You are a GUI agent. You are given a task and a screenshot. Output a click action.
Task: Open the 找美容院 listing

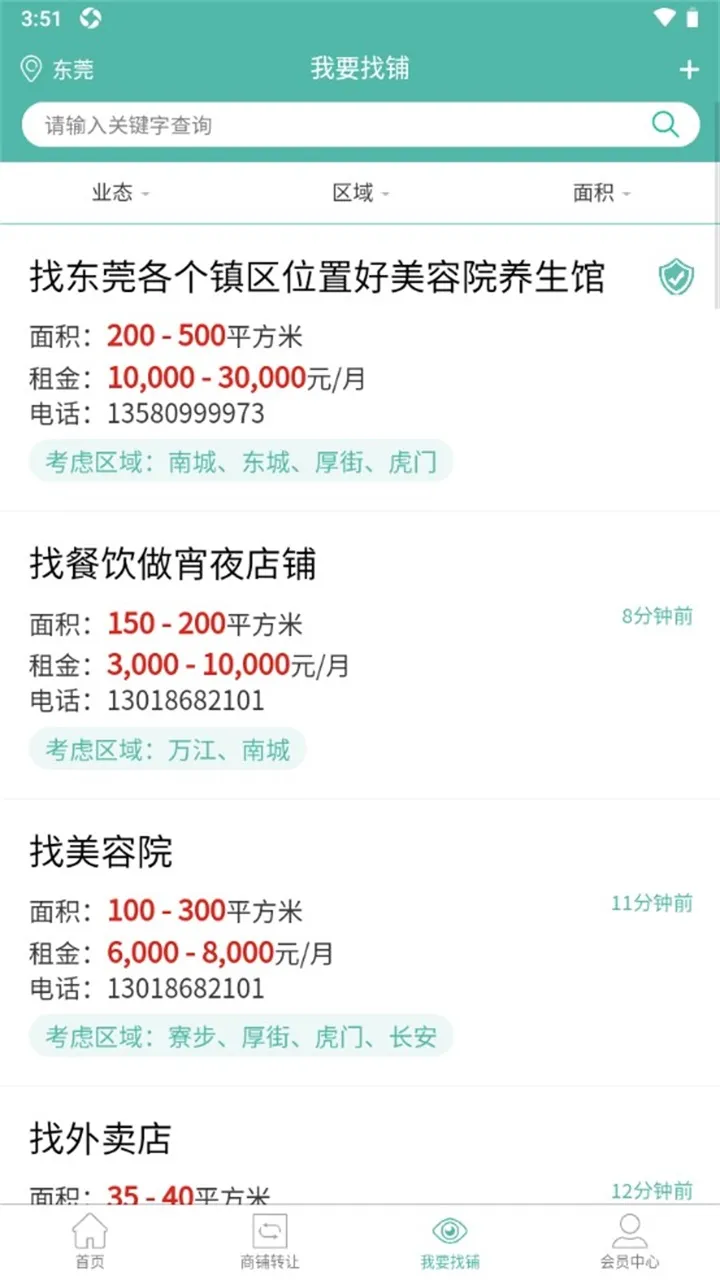[x=100, y=852]
